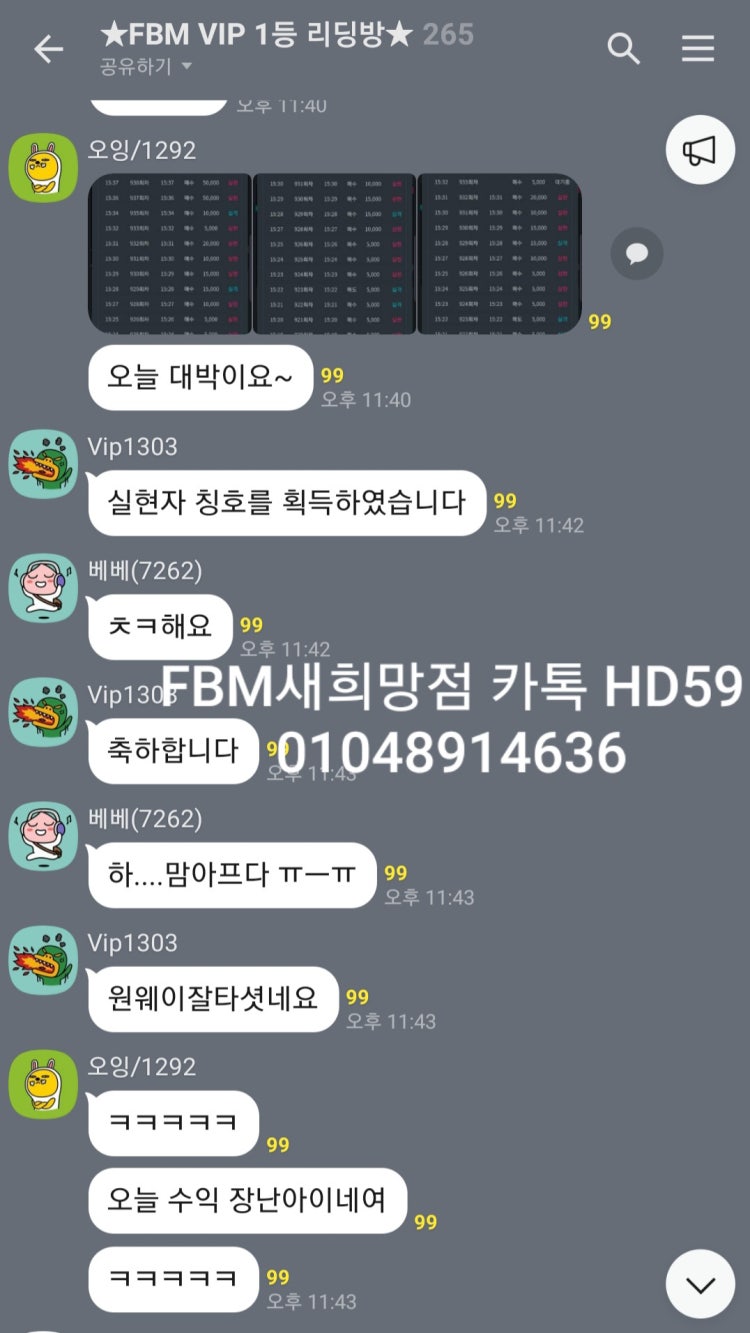Open the leftmost shared trade screenshot

point(170,253)
